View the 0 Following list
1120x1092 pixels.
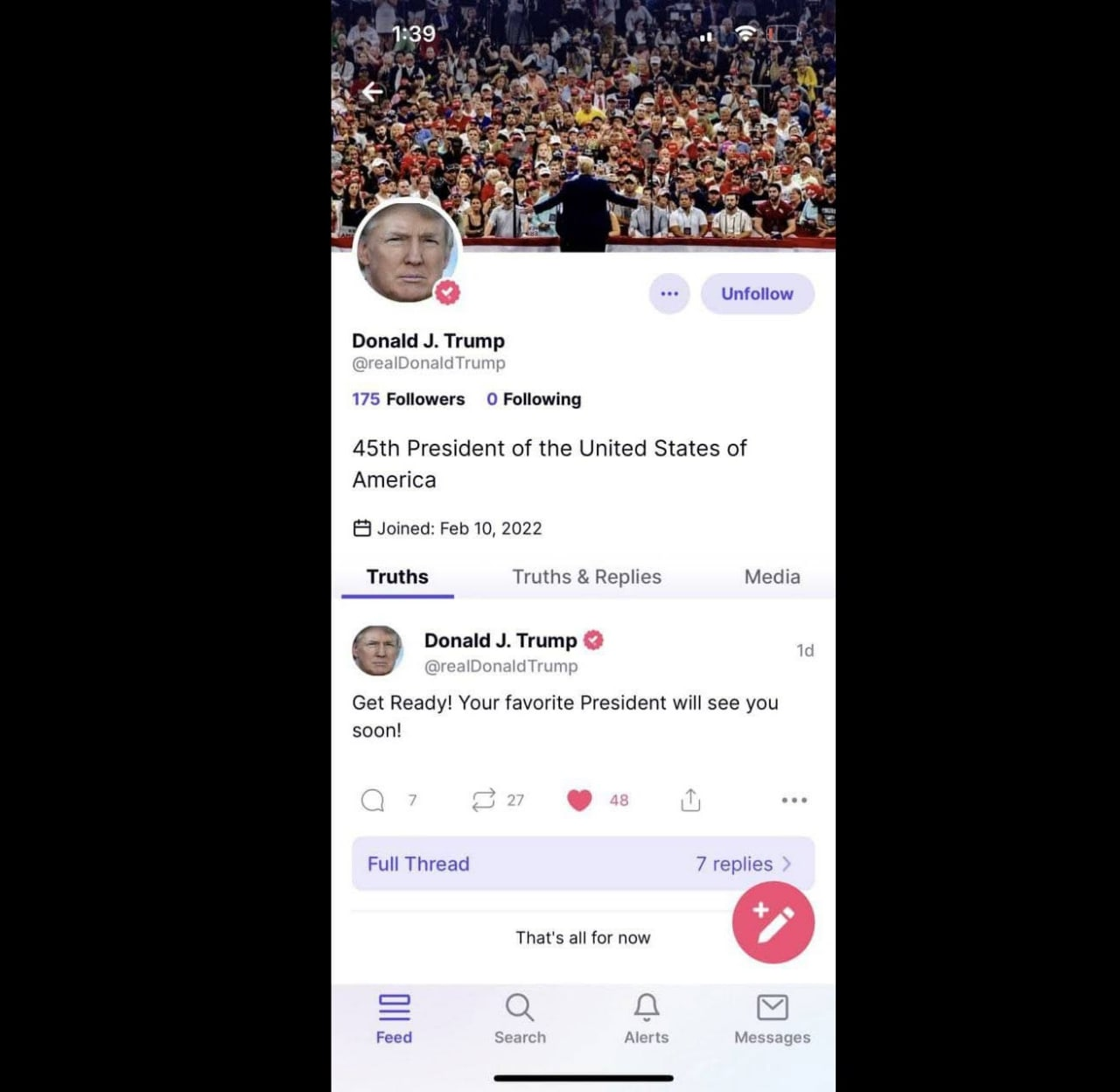534,399
